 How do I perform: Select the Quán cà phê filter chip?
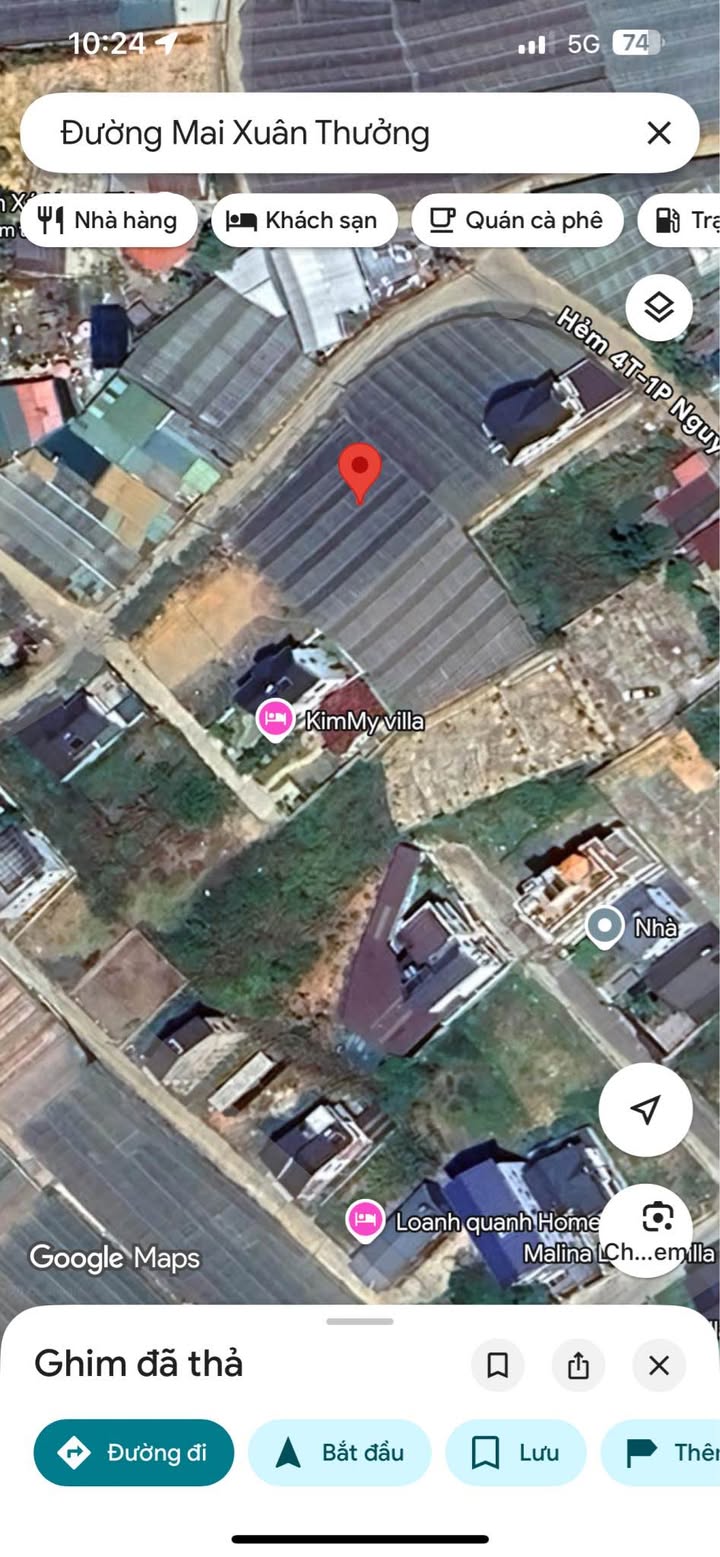pos(517,220)
